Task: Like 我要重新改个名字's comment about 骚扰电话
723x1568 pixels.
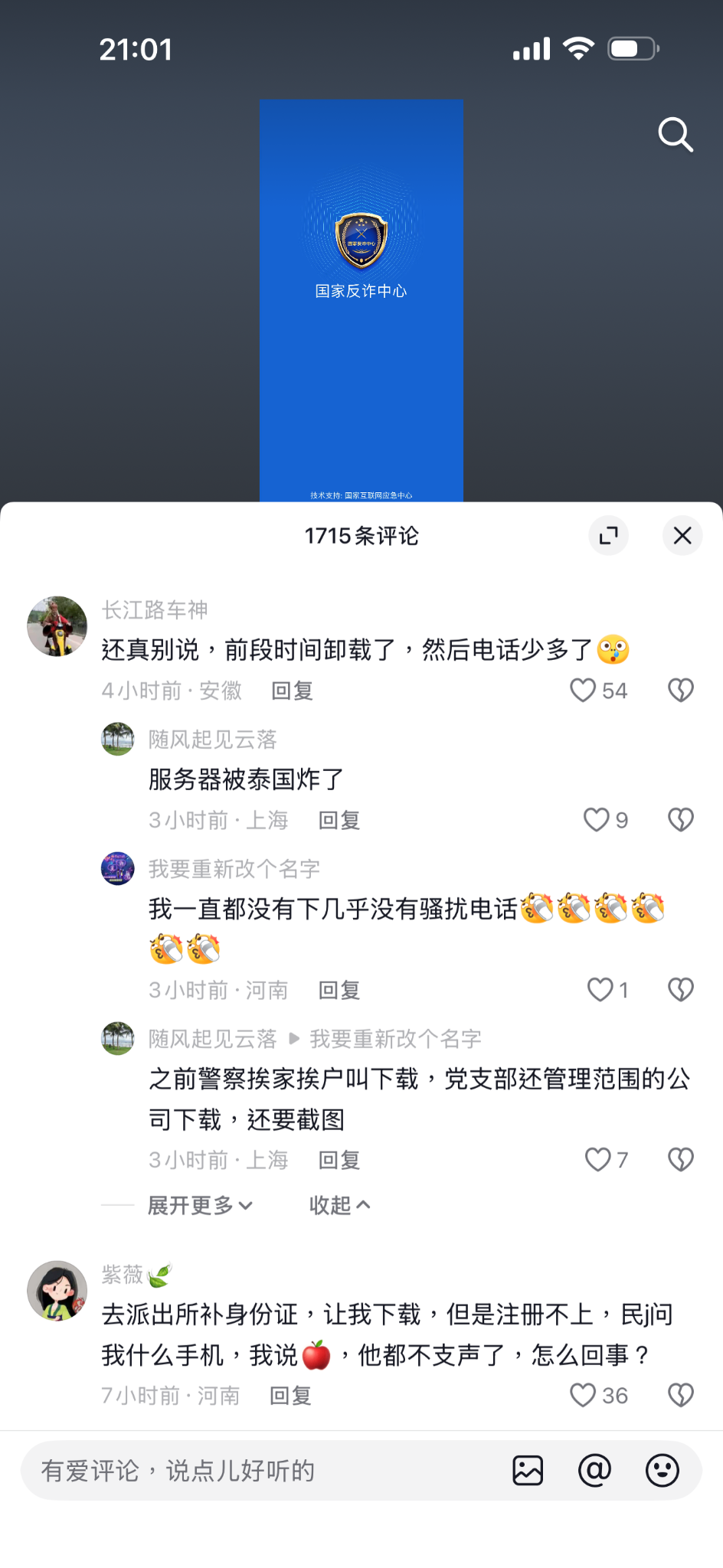Action: click(600, 990)
